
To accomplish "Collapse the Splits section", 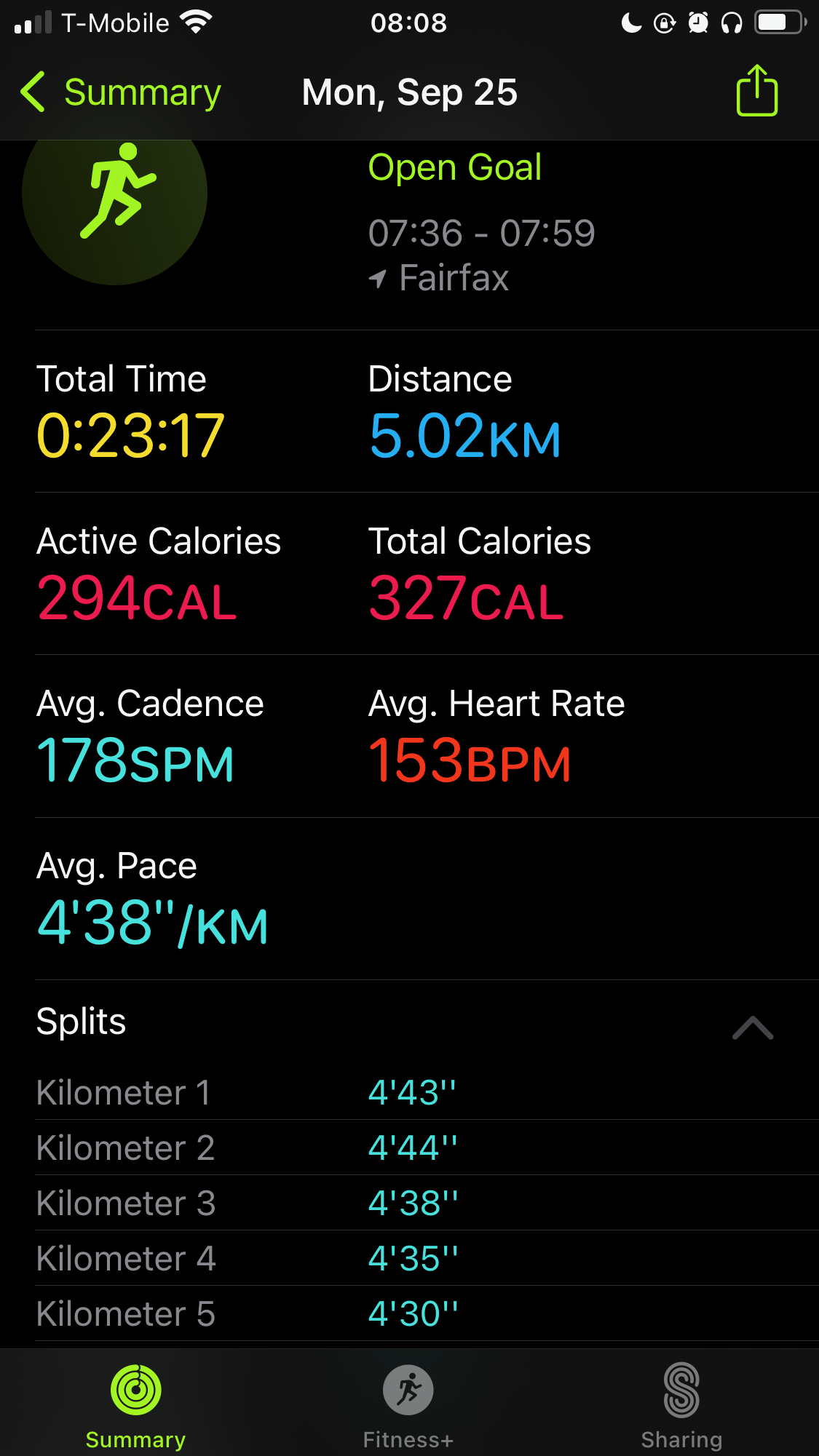I will point(753,1027).
